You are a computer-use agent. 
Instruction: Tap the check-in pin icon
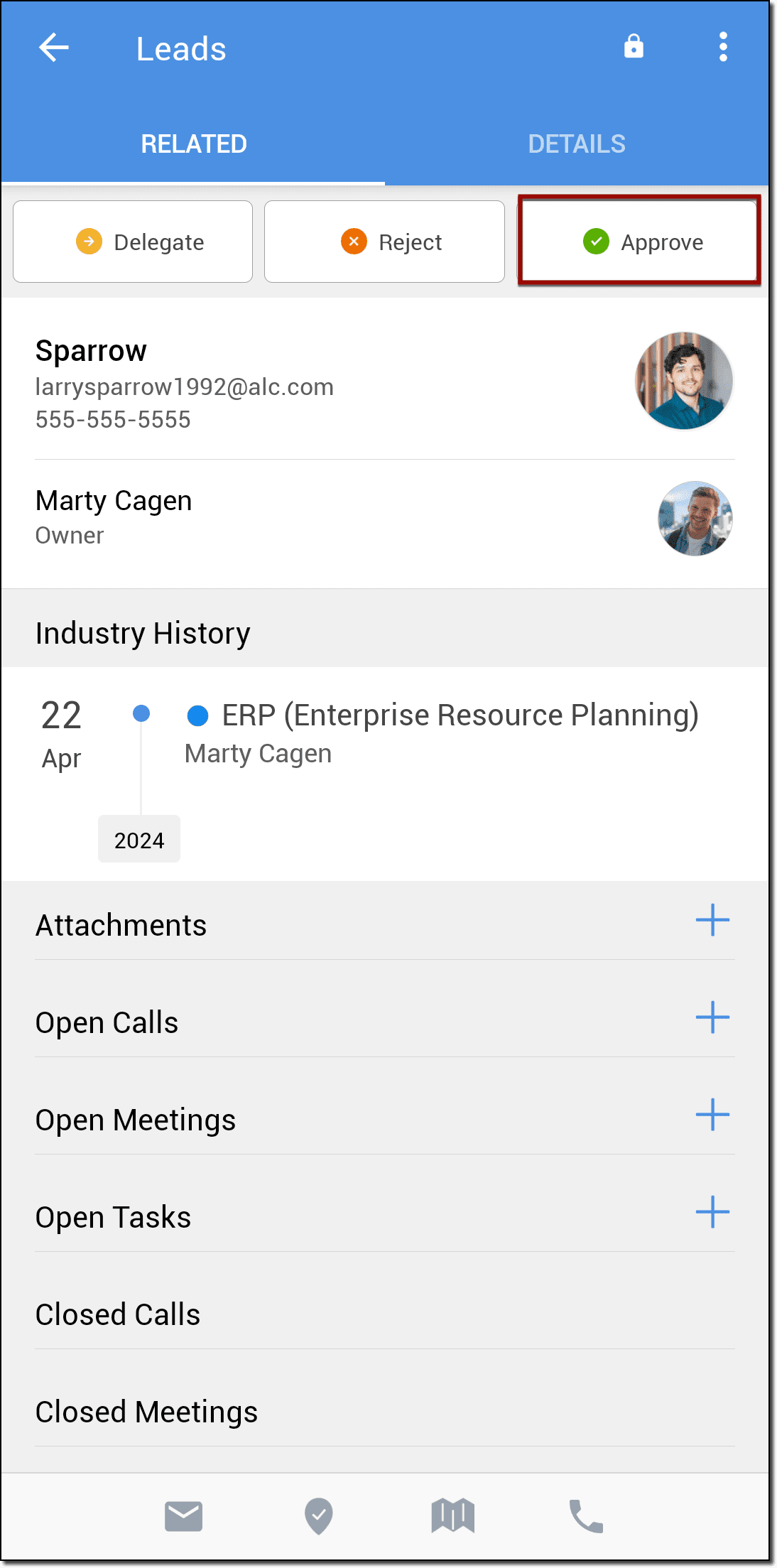[x=318, y=1516]
